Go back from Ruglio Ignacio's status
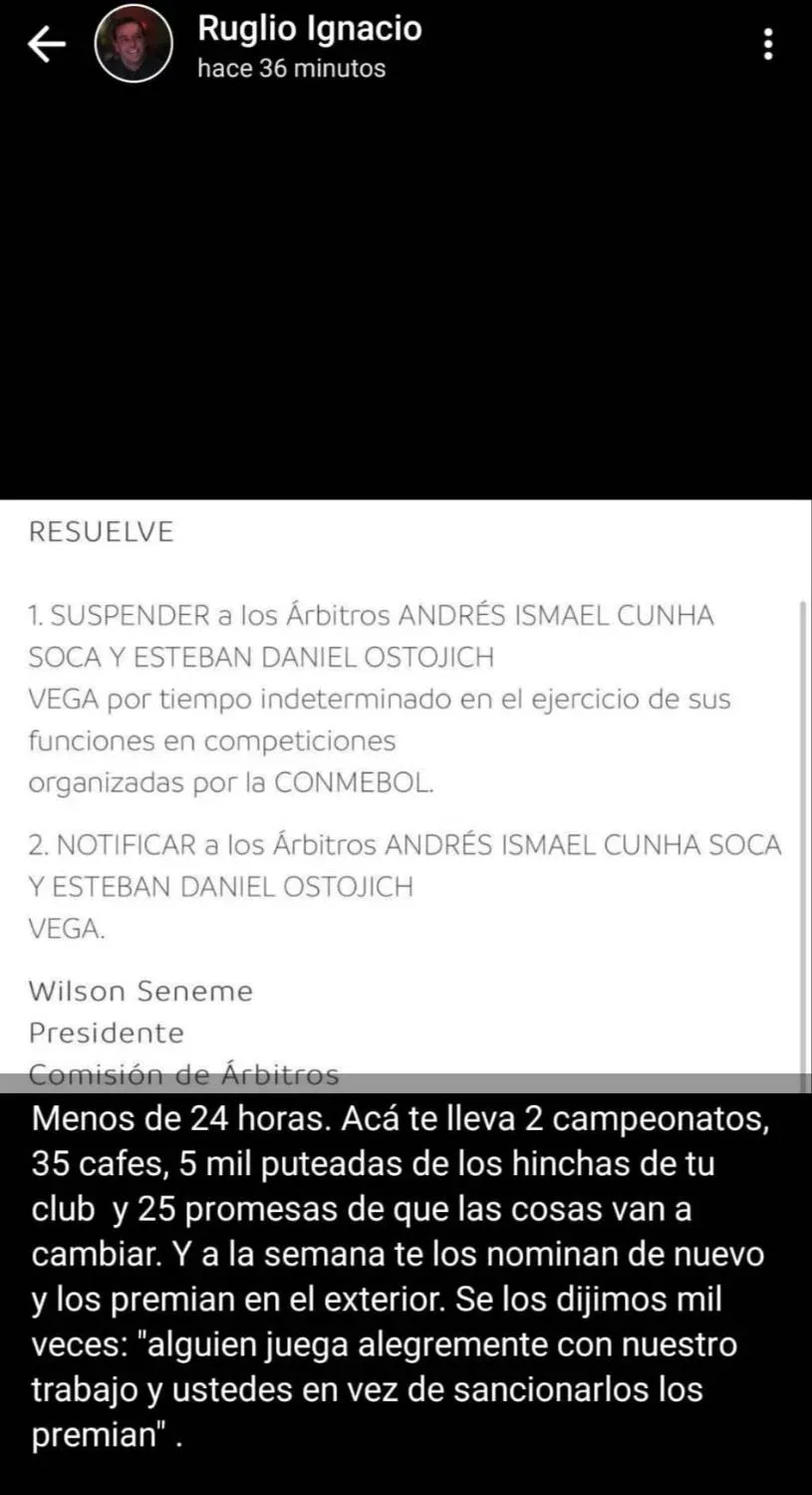The image size is (812, 1495). click(46, 45)
